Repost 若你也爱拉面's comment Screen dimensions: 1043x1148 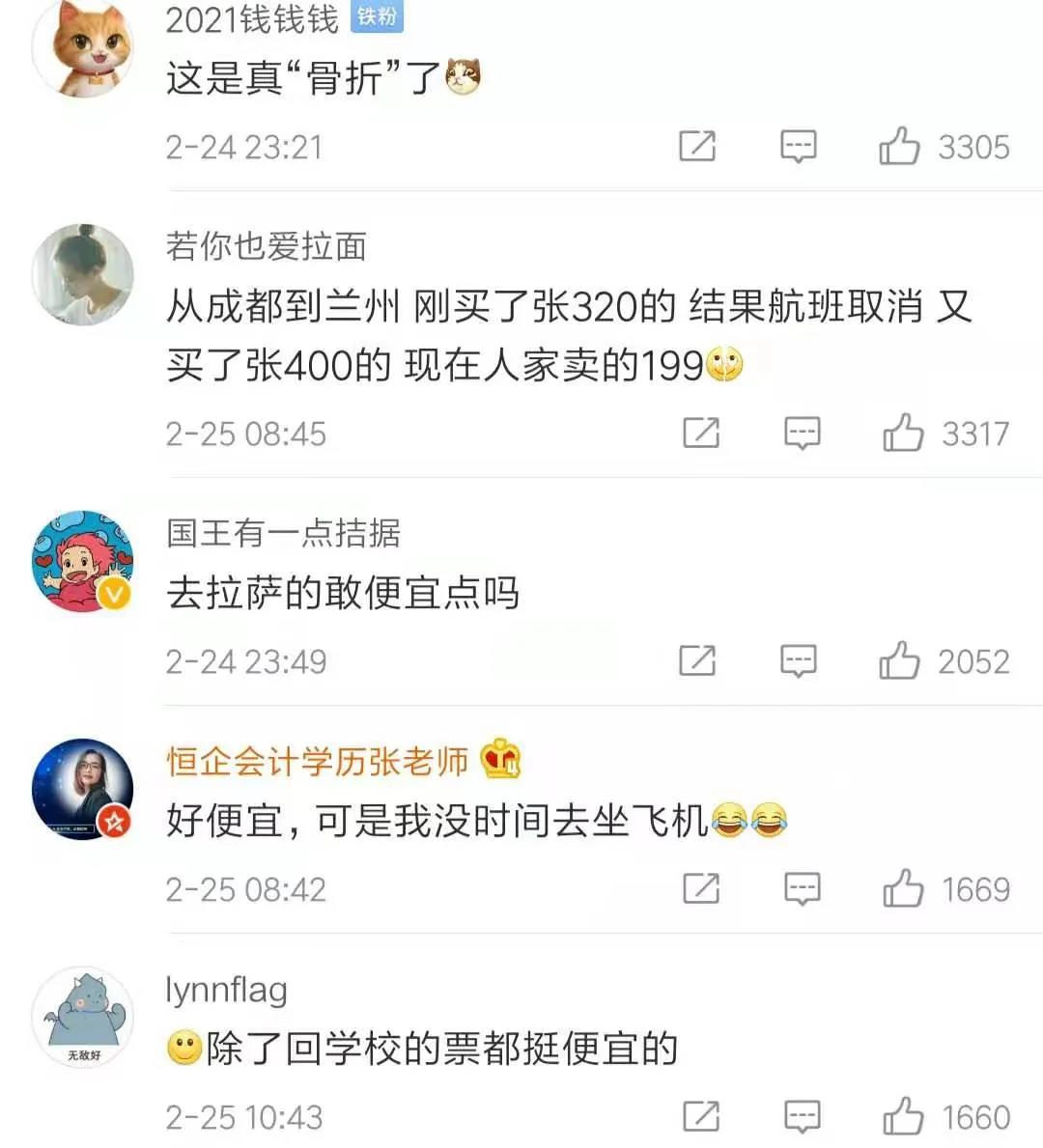coord(701,434)
